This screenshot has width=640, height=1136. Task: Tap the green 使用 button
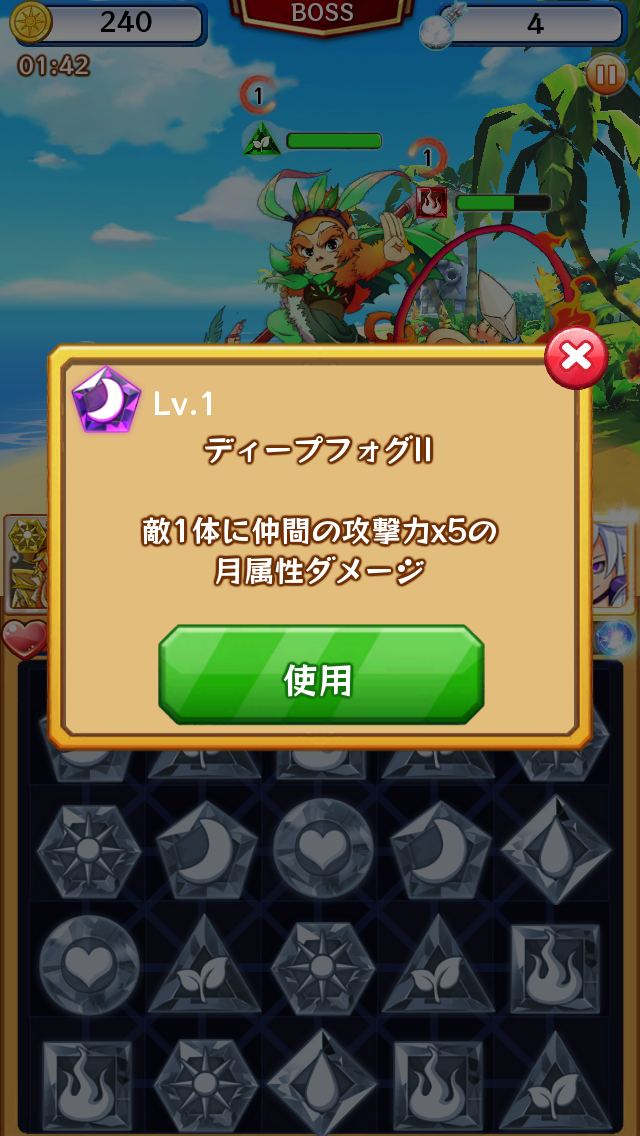click(320, 677)
